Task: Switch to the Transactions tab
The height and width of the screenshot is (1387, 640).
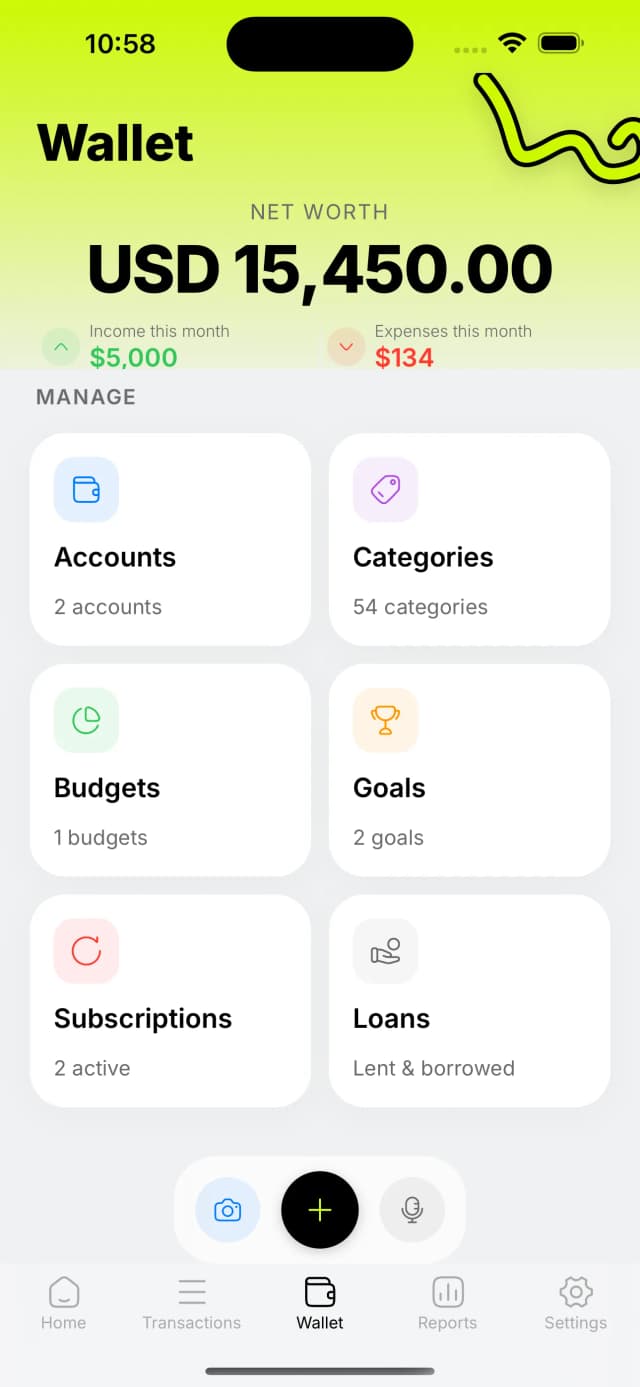Action: (x=192, y=1303)
